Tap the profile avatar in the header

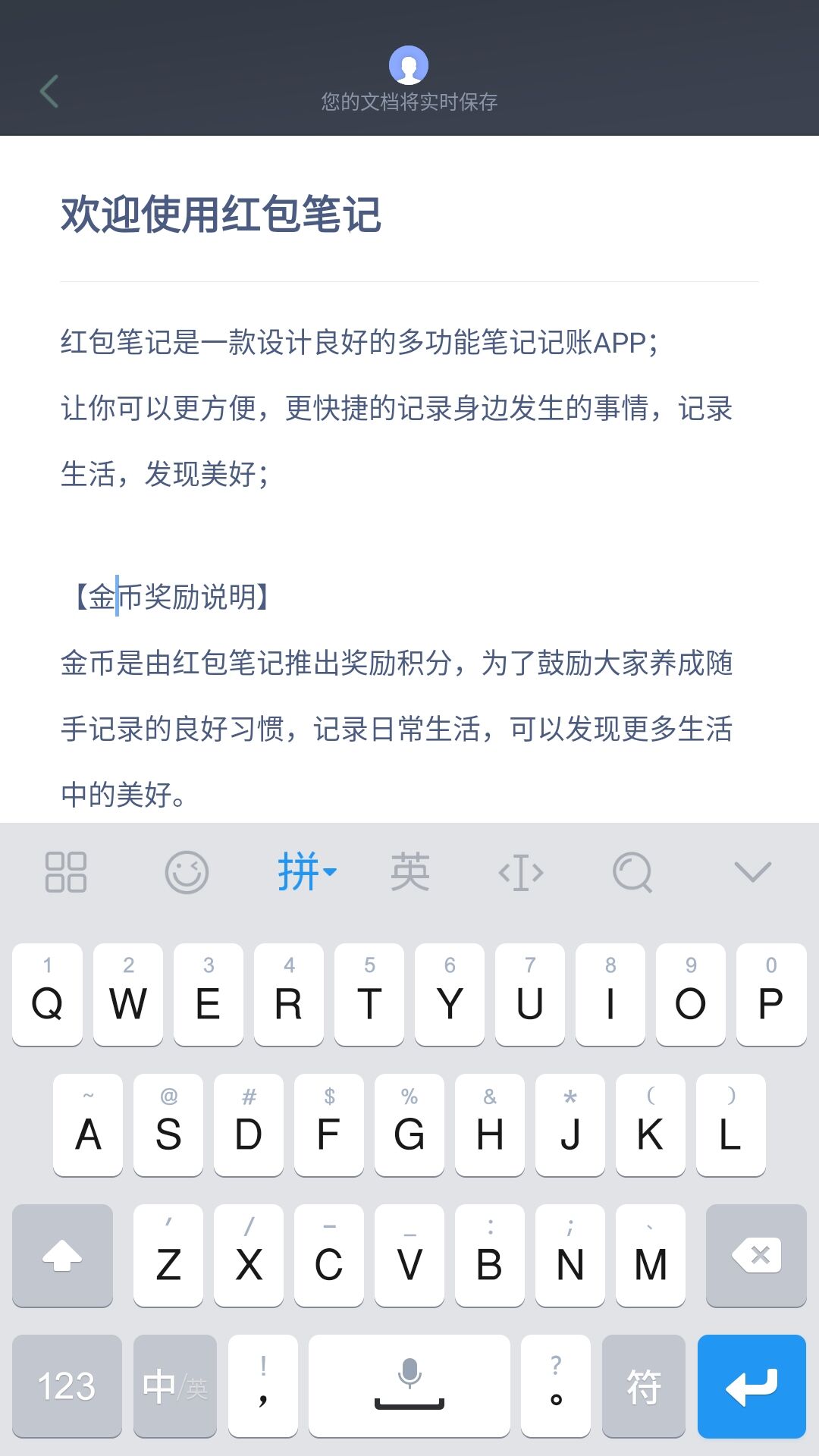[x=409, y=65]
